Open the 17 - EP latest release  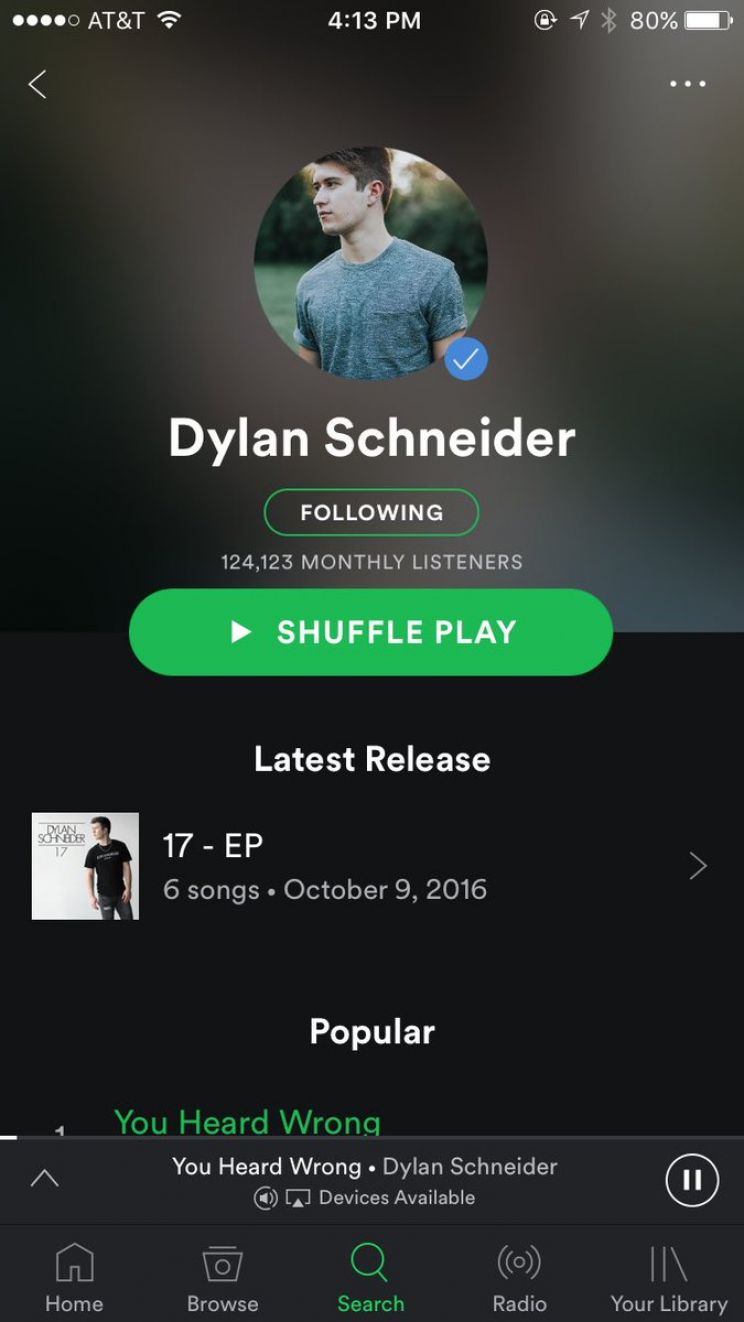[x=370, y=866]
